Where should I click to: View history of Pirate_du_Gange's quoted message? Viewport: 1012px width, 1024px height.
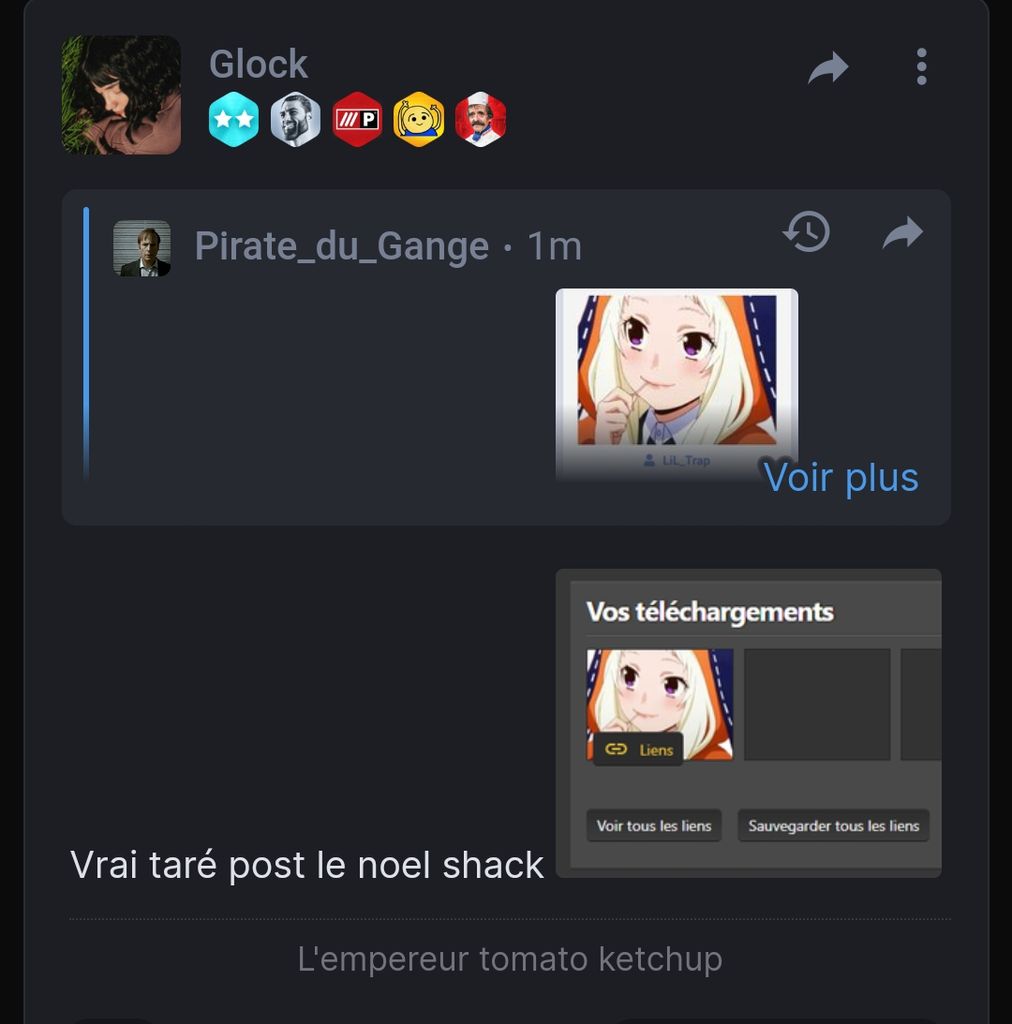point(807,233)
